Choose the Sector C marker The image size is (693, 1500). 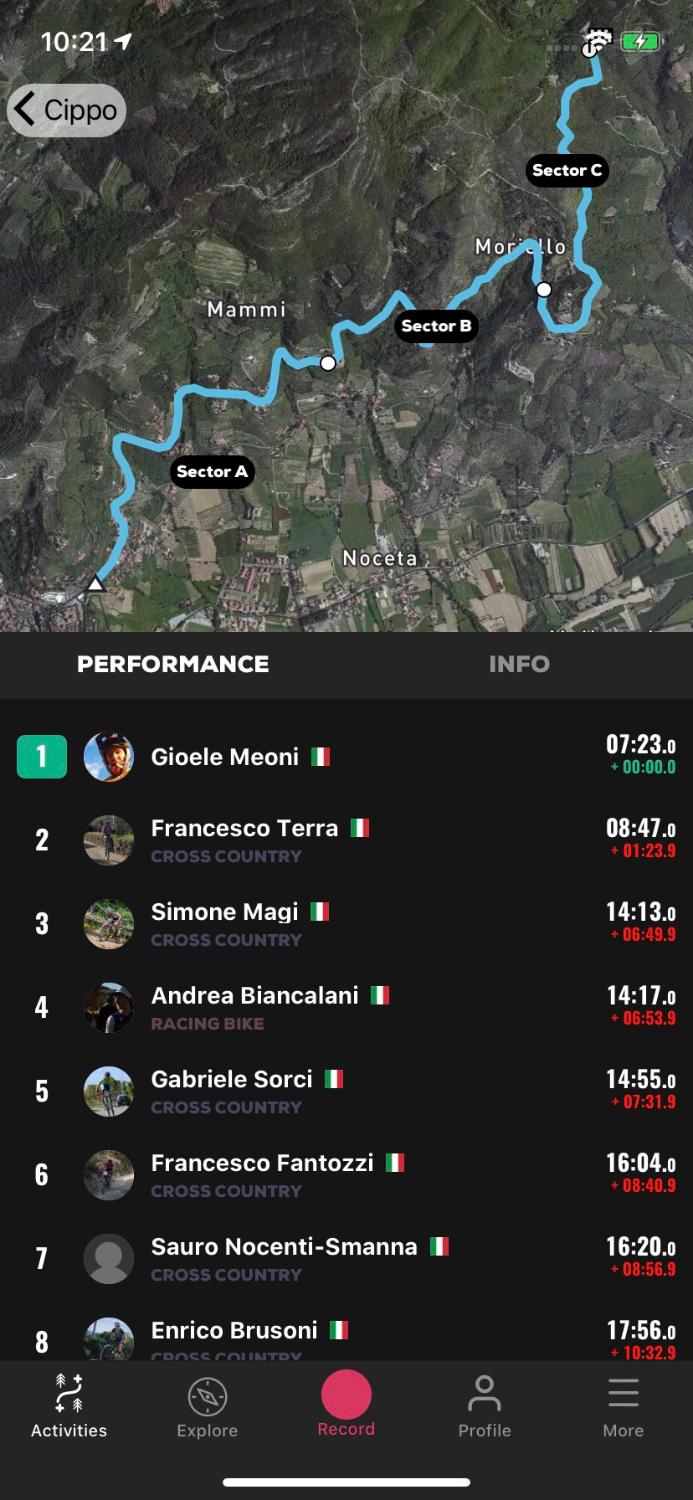coord(567,170)
